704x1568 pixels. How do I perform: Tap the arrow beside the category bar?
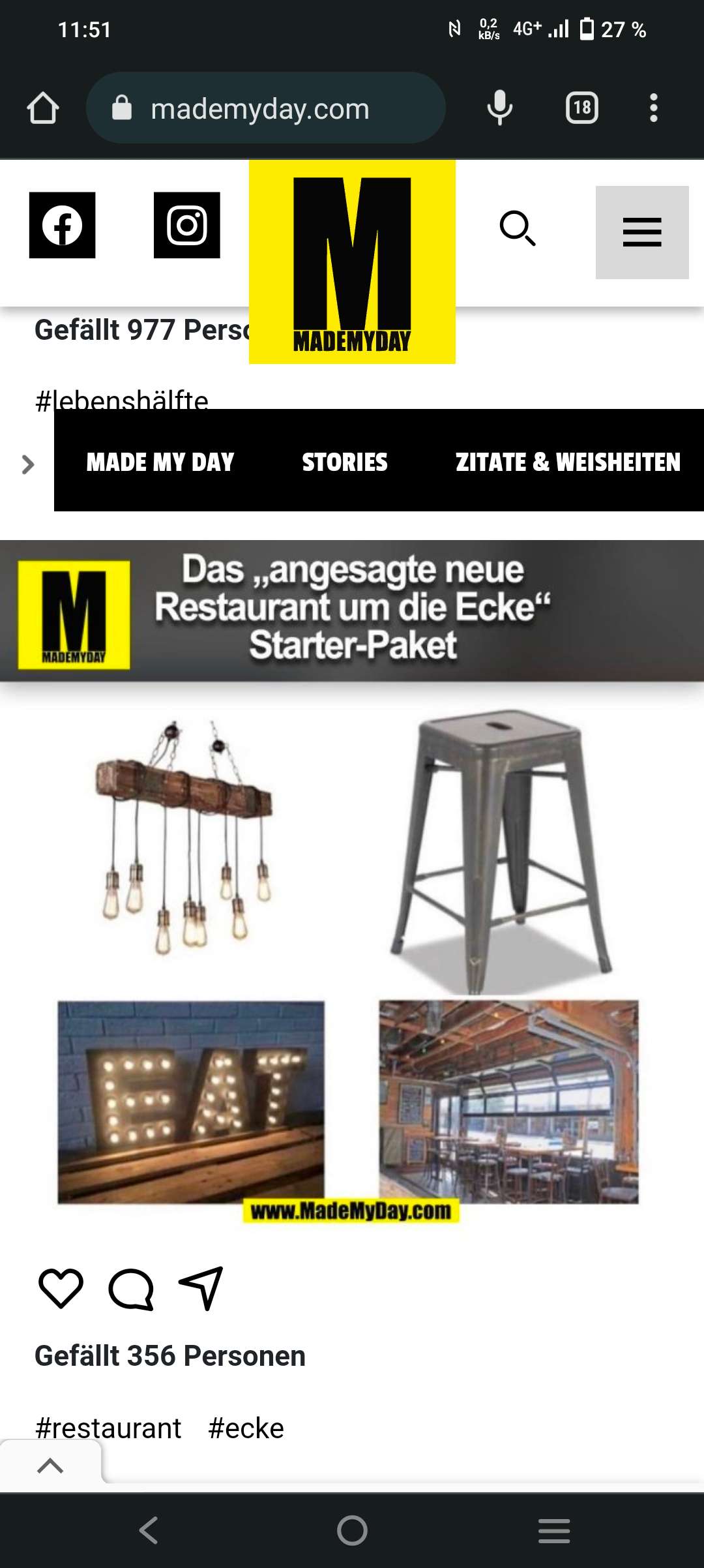[27, 464]
